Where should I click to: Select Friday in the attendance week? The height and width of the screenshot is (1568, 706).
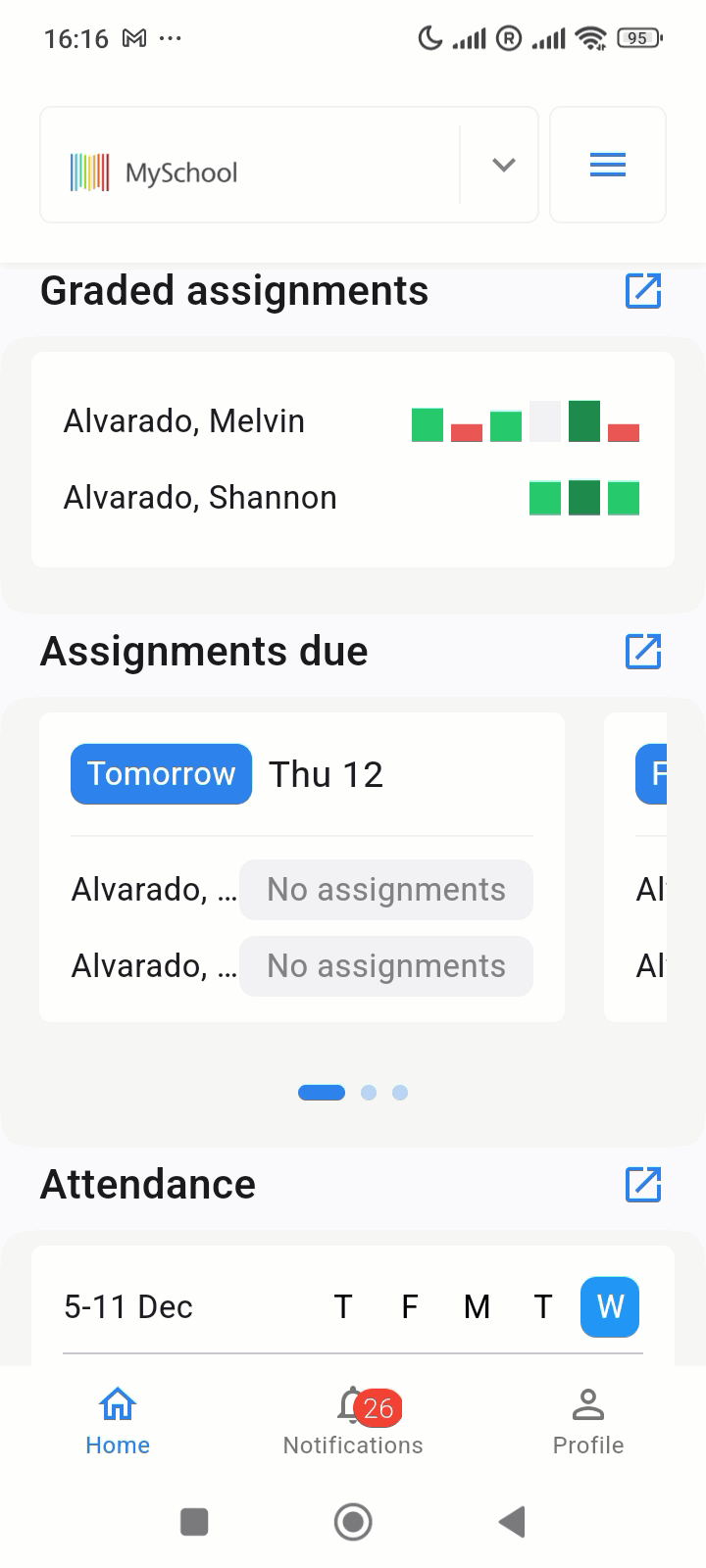pos(410,1306)
